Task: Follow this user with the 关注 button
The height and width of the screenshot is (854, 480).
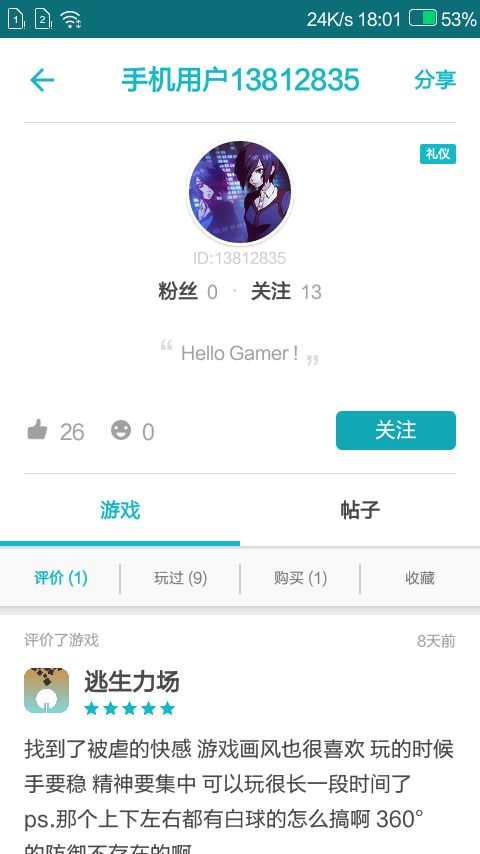Action: point(396,430)
